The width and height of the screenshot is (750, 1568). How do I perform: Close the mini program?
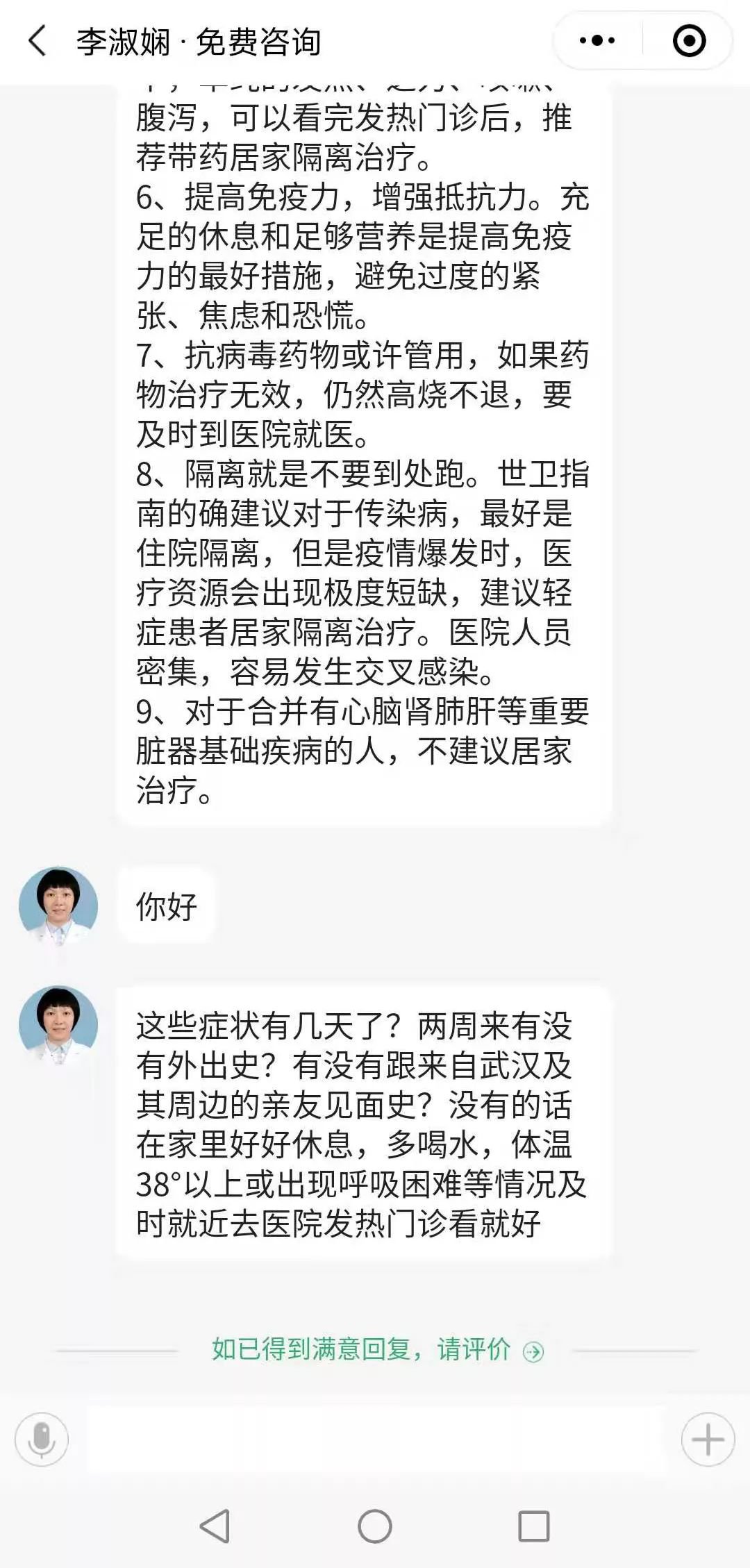689,41
